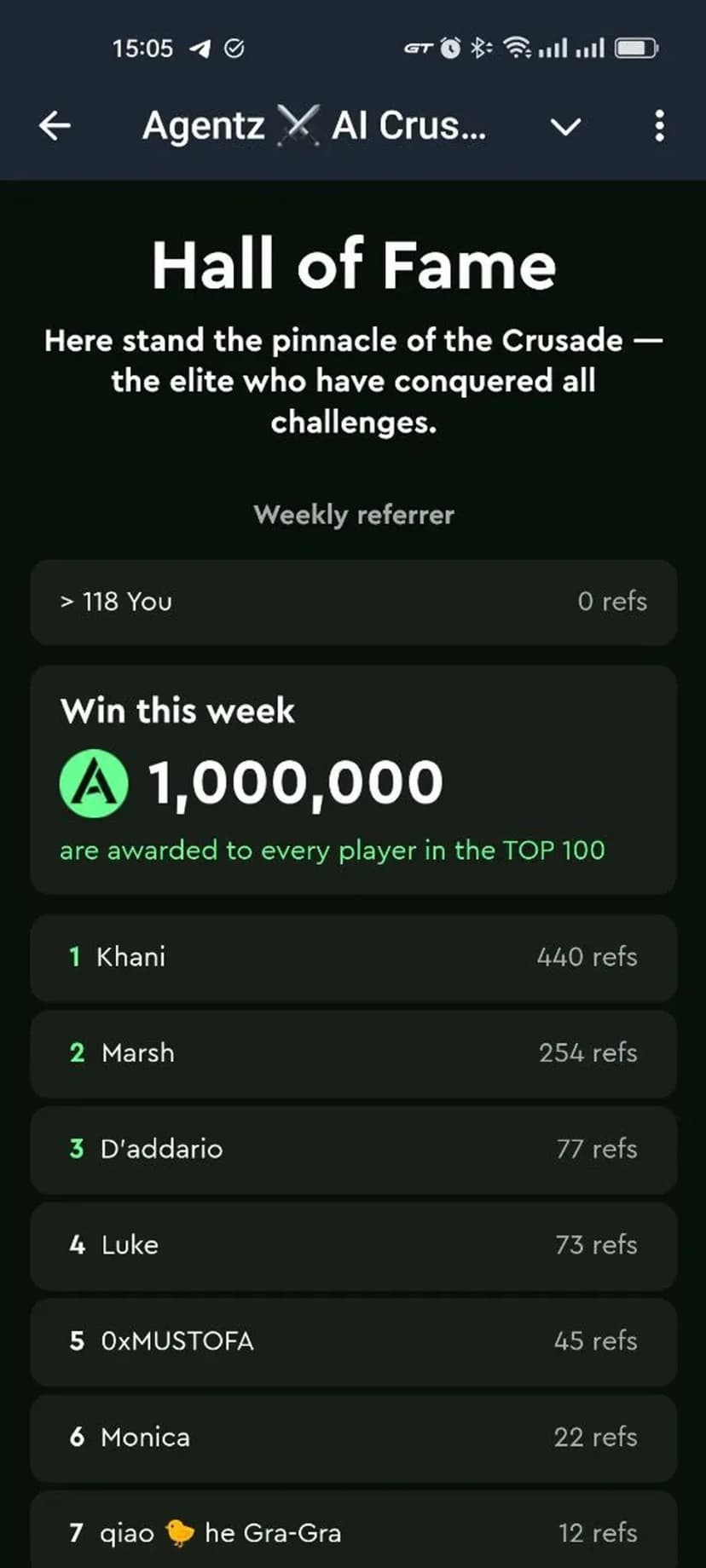Go back using the arrow

click(x=55, y=126)
